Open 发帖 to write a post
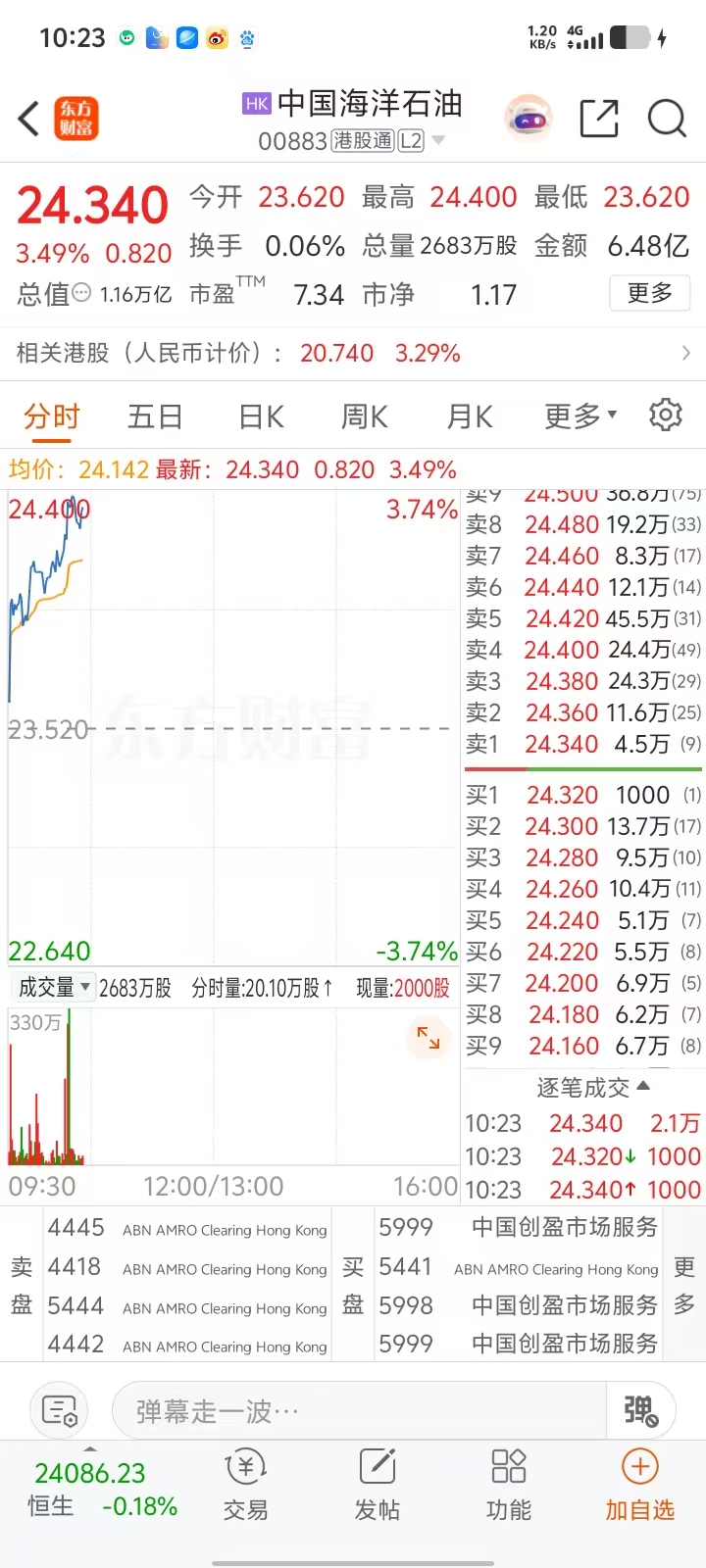706x1568 pixels. tap(378, 1485)
